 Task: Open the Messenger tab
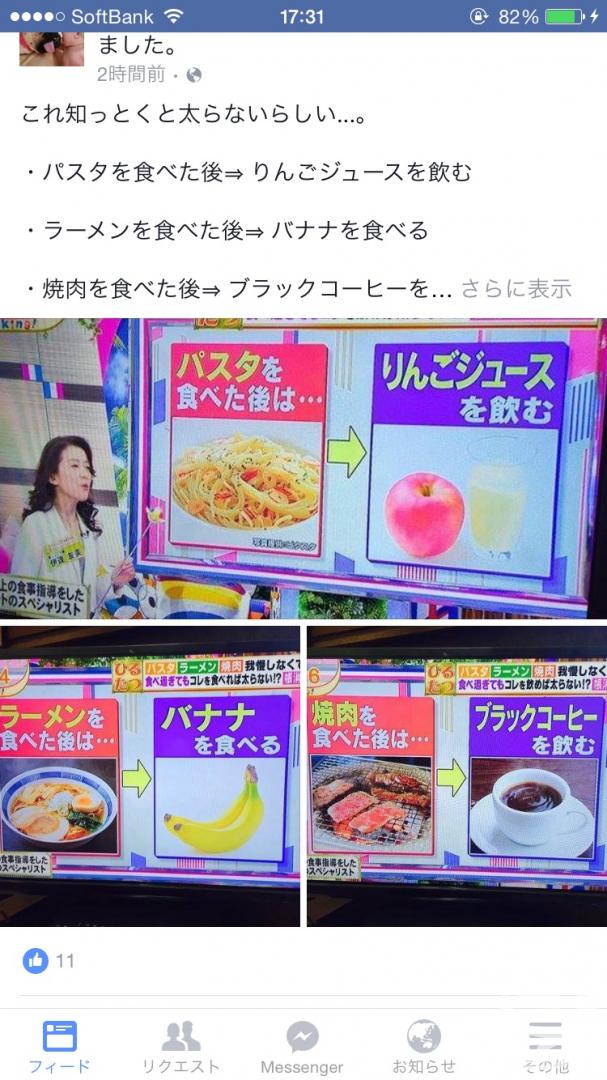tap(302, 1046)
